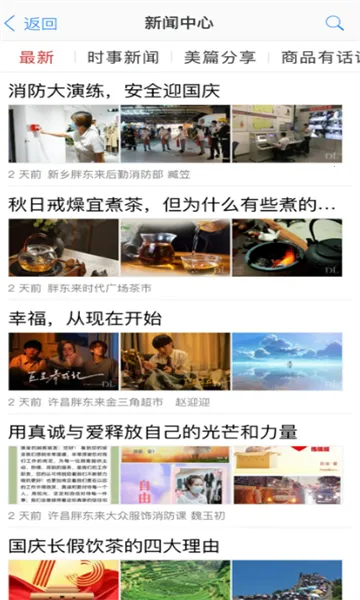
Task: Open the 商品有话说 tab
Action: coord(321,57)
